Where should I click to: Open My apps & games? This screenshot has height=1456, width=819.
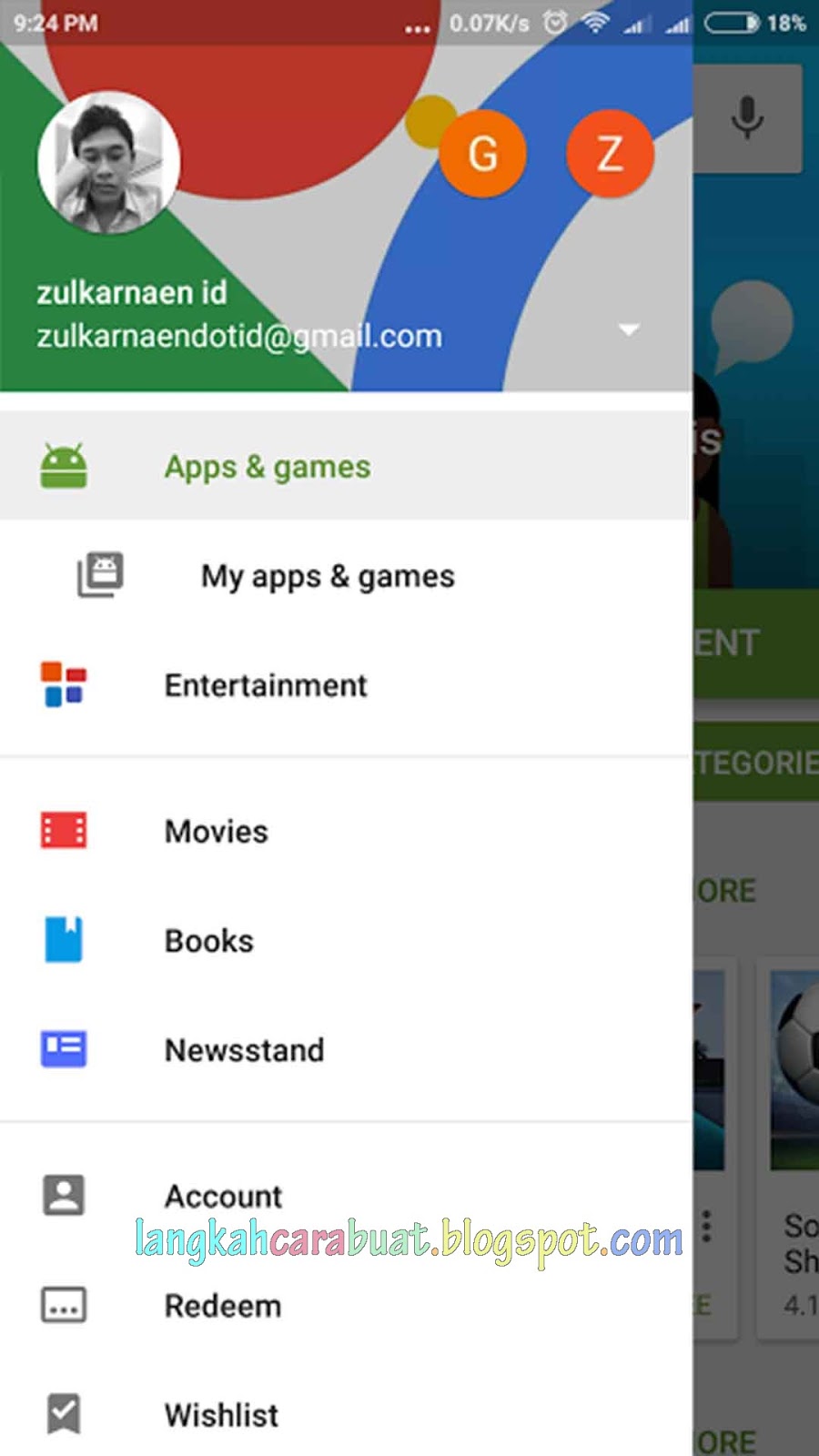[x=327, y=576]
